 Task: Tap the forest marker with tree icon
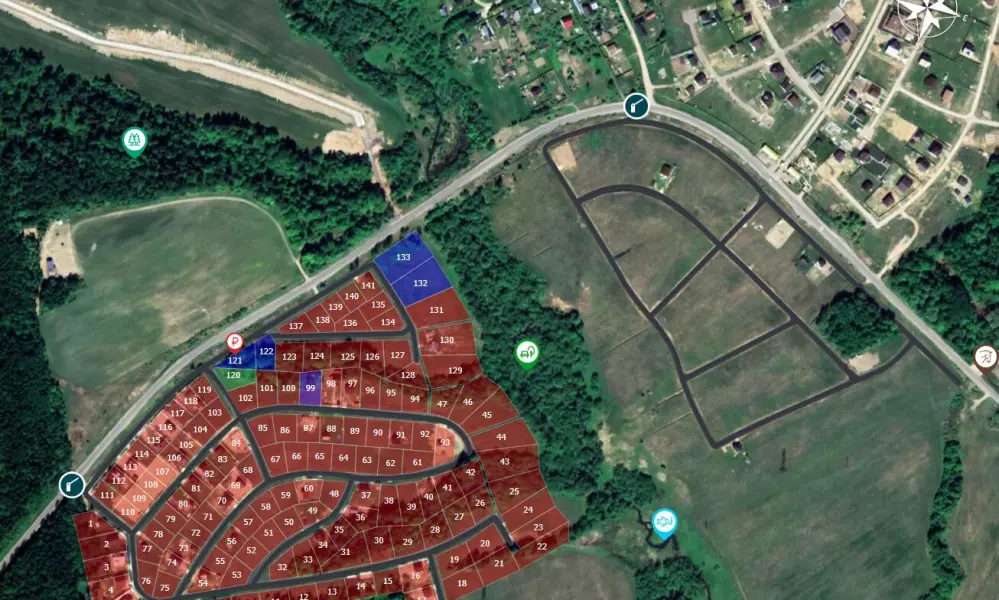[x=133, y=141]
